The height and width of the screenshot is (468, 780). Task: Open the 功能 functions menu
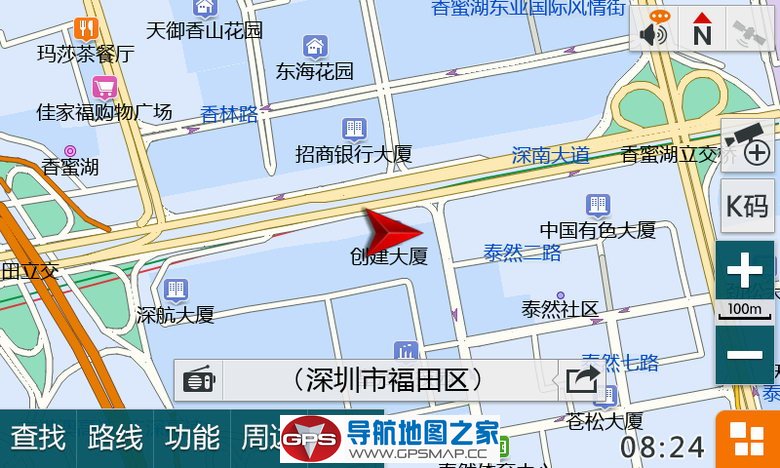[192, 438]
